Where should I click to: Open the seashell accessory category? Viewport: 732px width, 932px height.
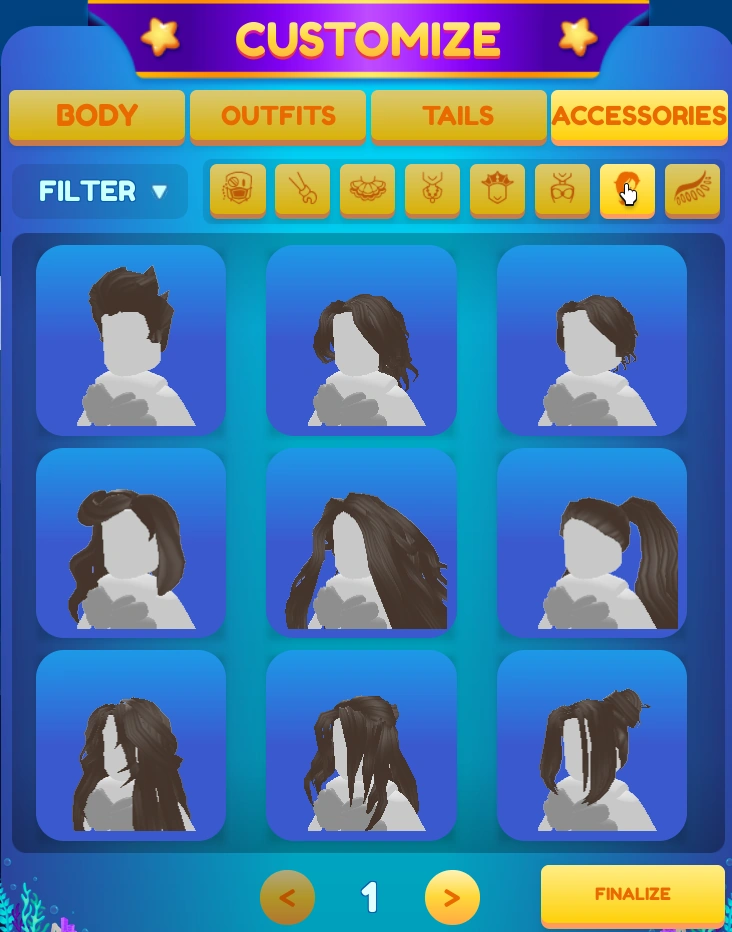367,189
